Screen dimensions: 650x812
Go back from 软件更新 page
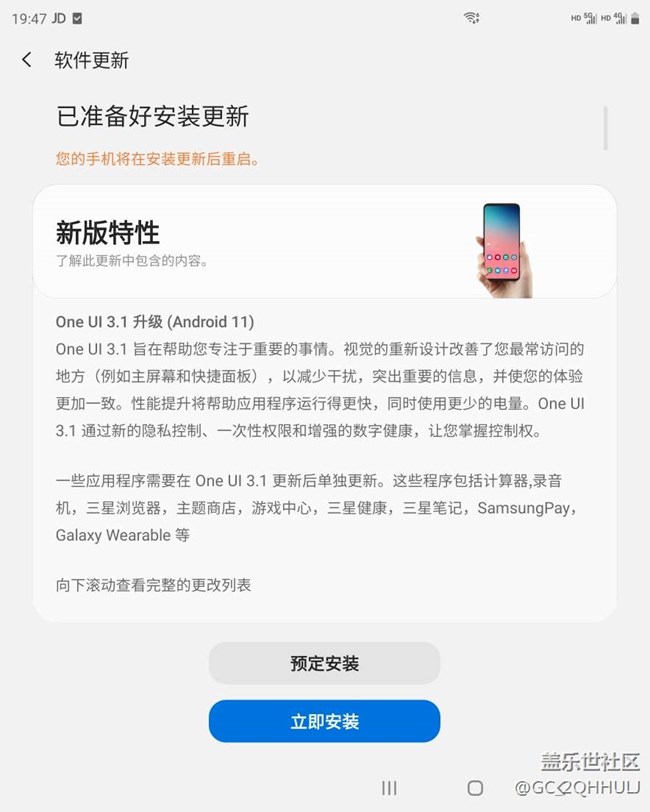(x=27, y=60)
